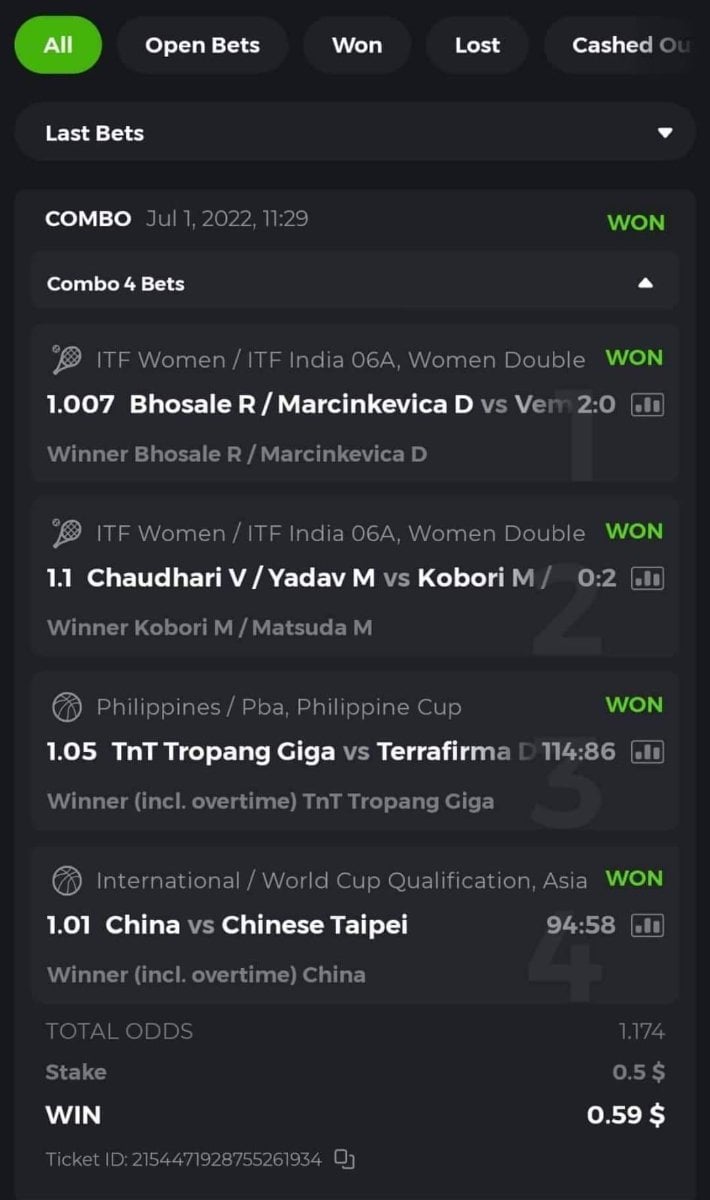
Task: Open stats for Bhosale R / Marcinkevica D match
Action: (648, 405)
